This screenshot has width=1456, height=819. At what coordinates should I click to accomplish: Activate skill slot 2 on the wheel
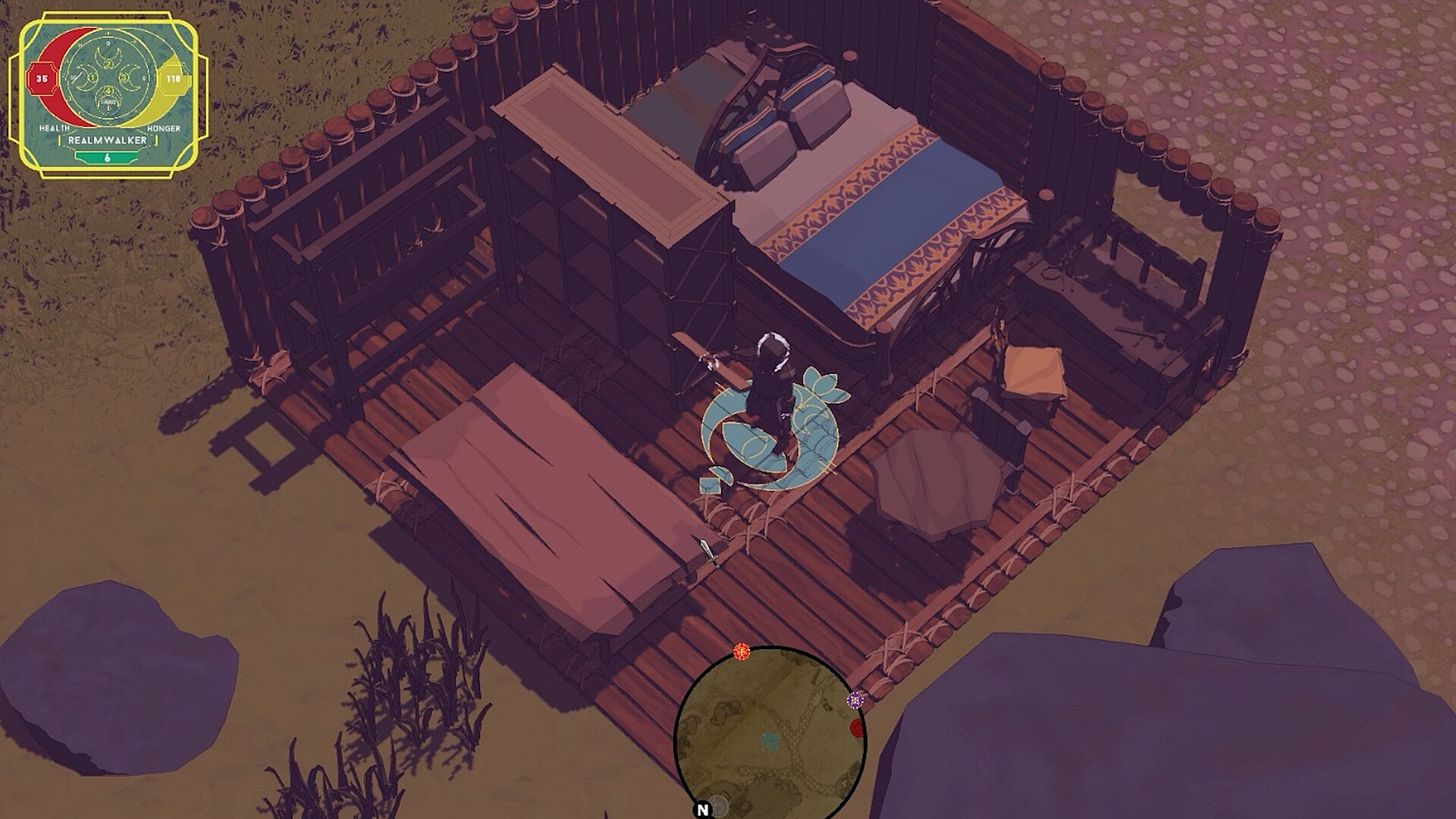point(108,63)
